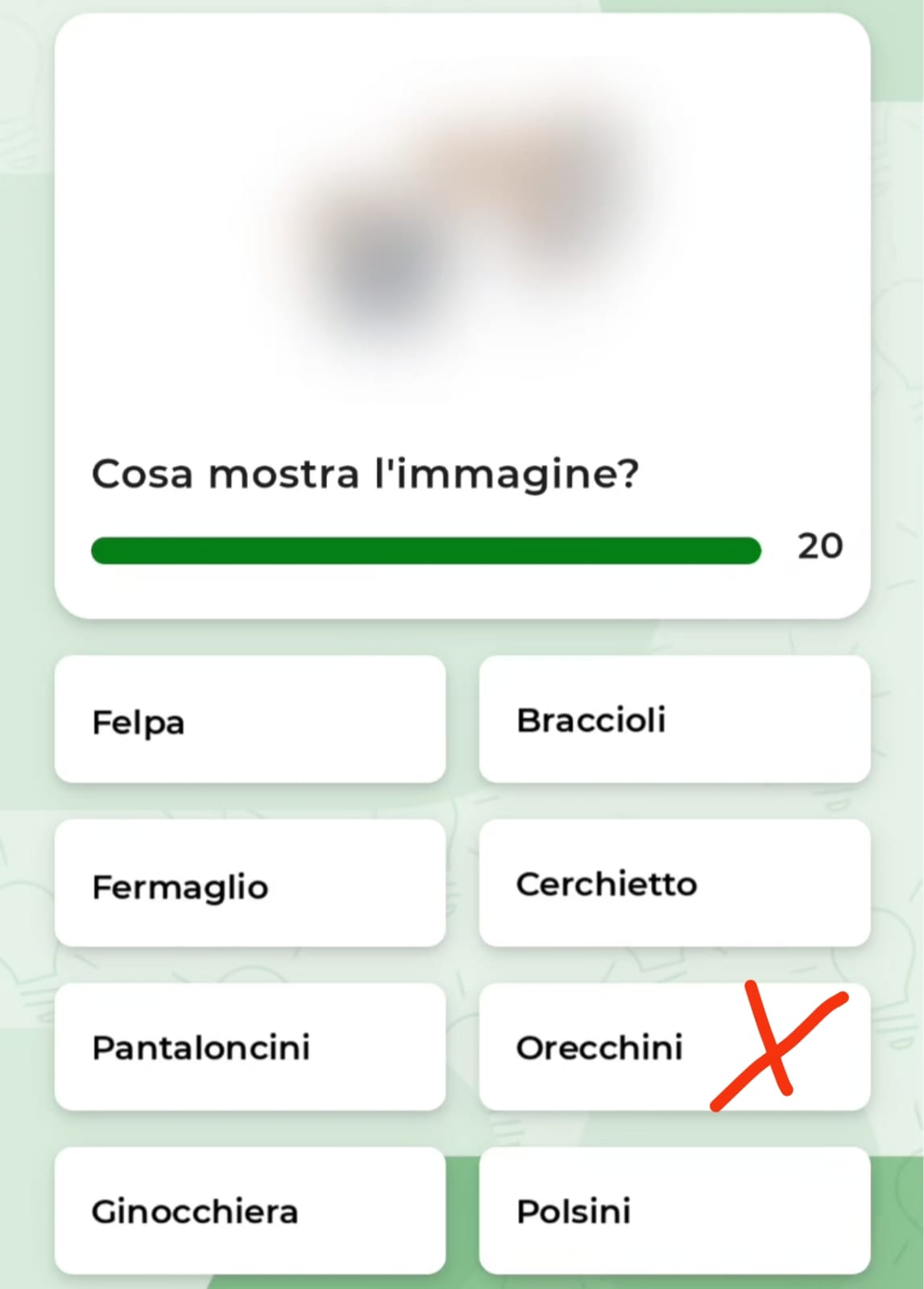
Task: Tap the Pantaloncini answer button
Action: (250, 1047)
